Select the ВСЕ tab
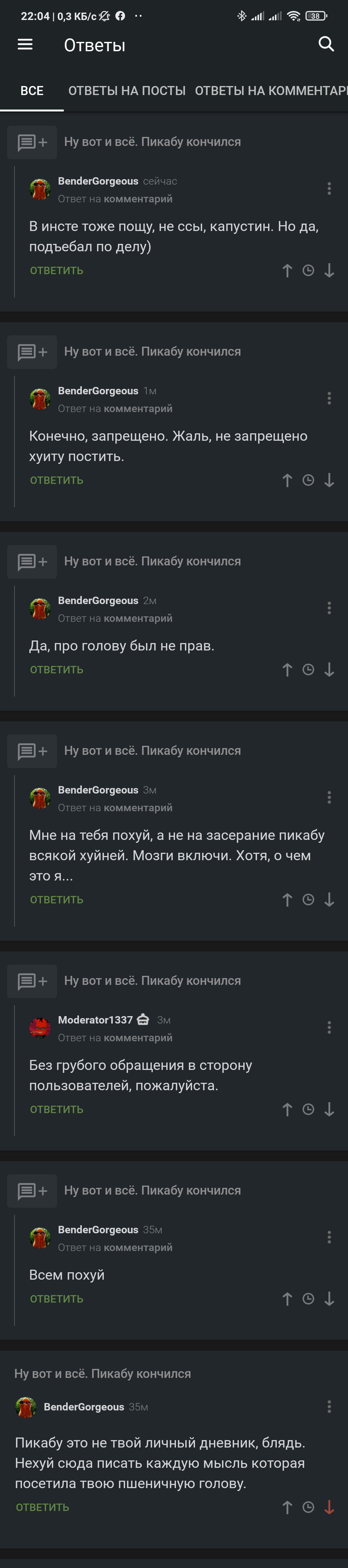The width and height of the screenshot is (348, 1568). point(32,91)
